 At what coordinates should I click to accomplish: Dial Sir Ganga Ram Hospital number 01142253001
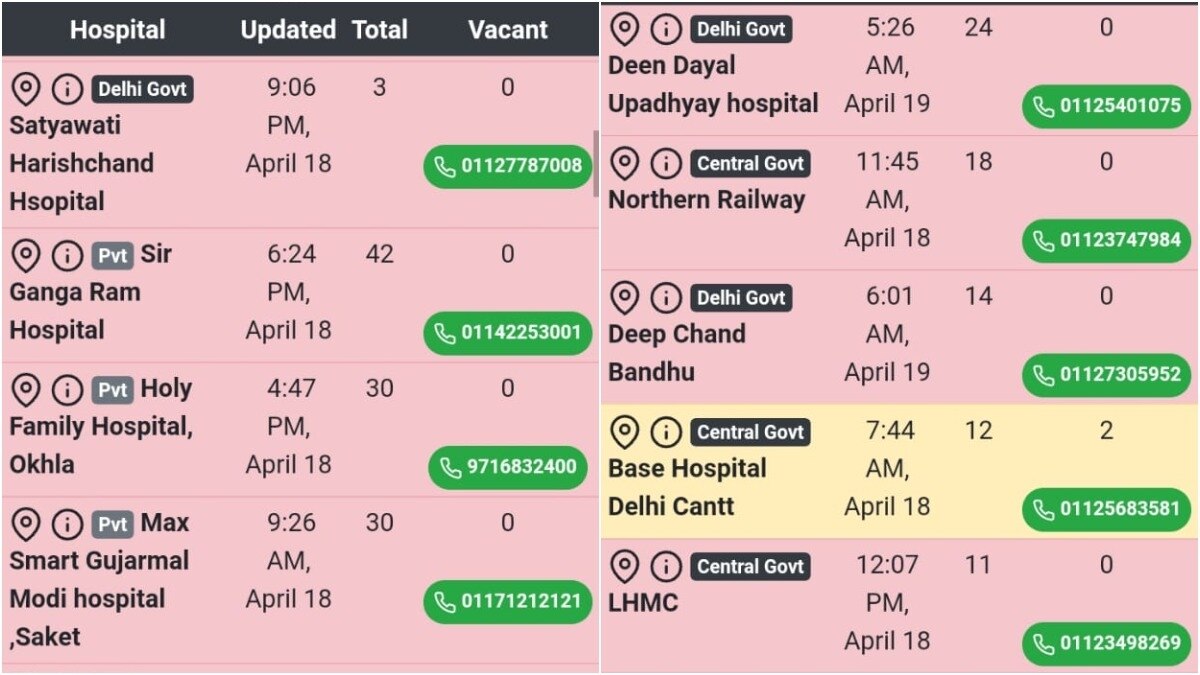[508, 332]
